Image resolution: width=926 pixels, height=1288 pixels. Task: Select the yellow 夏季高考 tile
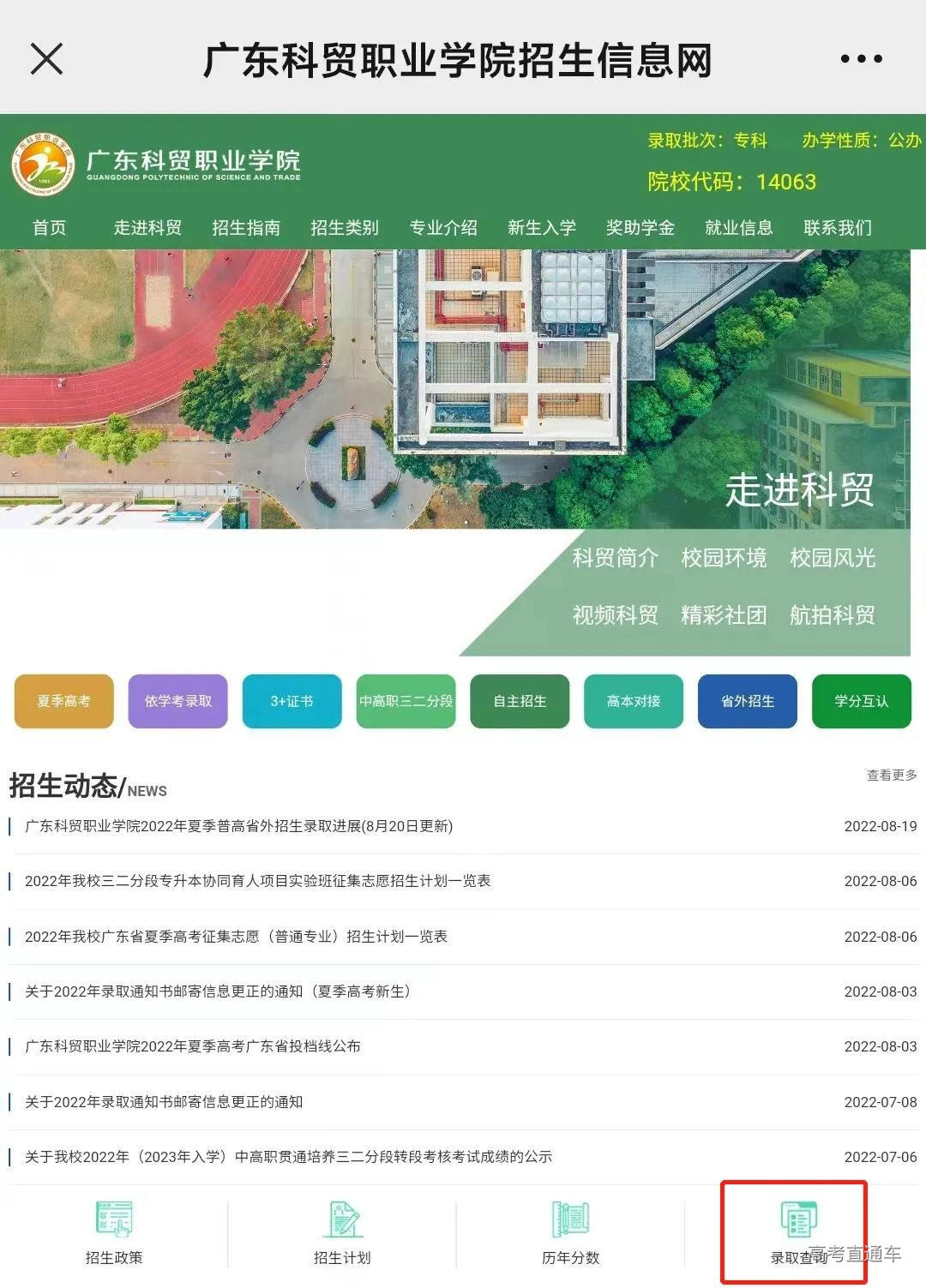pyautogui.click(x=63, y=701)
